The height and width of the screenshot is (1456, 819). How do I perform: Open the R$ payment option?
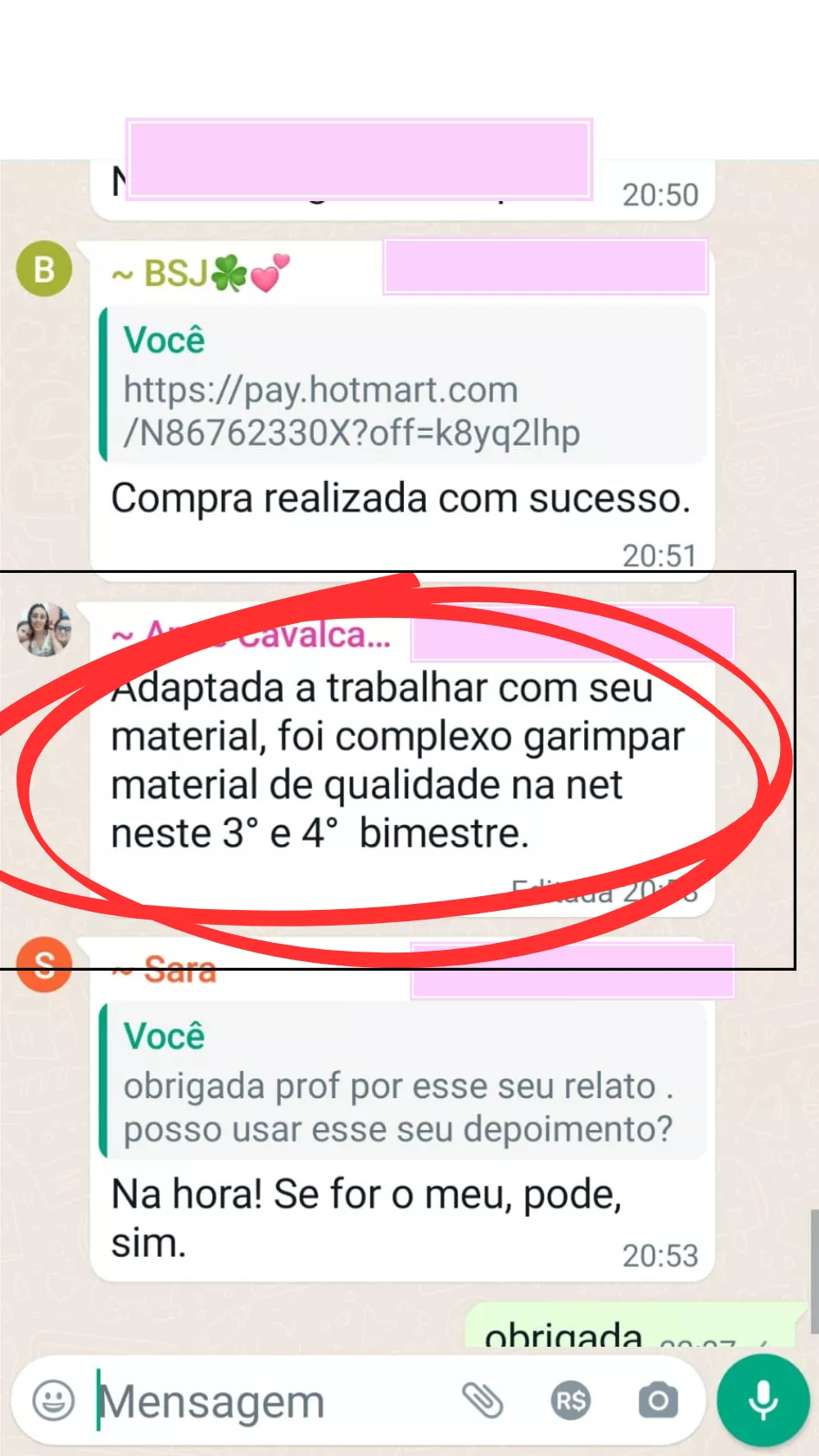tap(570, 1401)
